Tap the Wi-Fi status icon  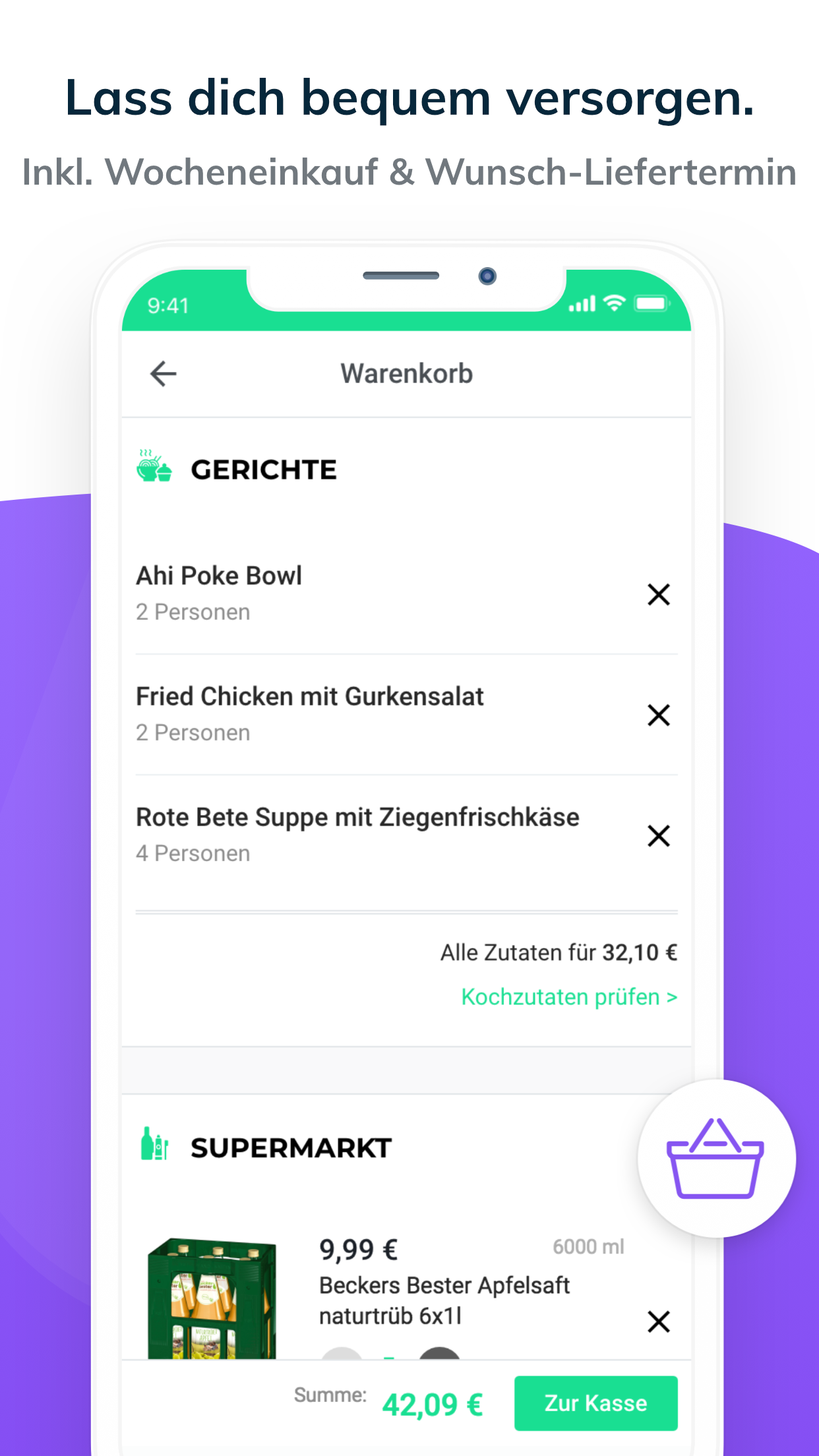tap(613, 304)
